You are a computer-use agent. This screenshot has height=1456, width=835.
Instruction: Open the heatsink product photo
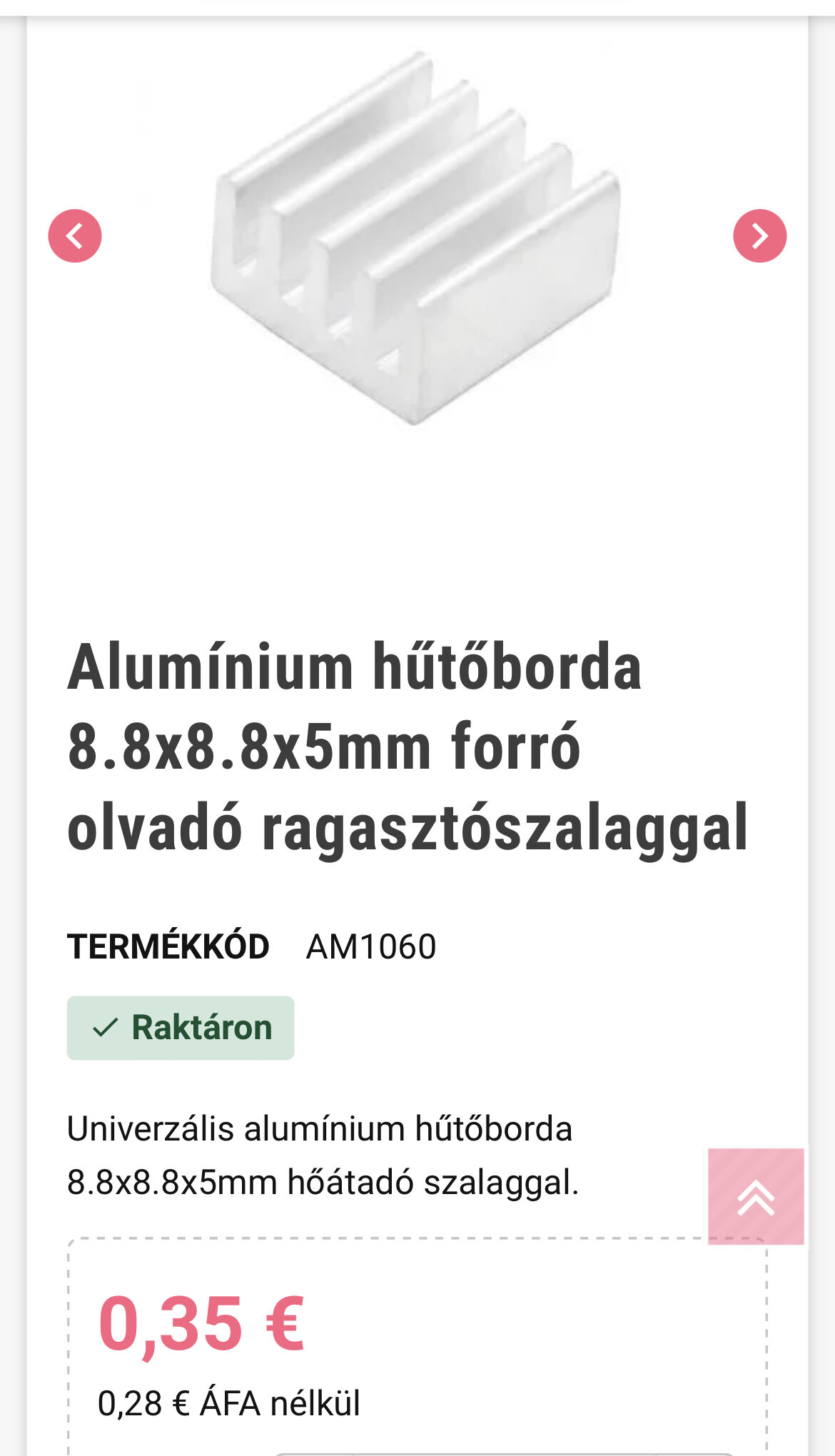pyautogui.click(x=416, y=239)
